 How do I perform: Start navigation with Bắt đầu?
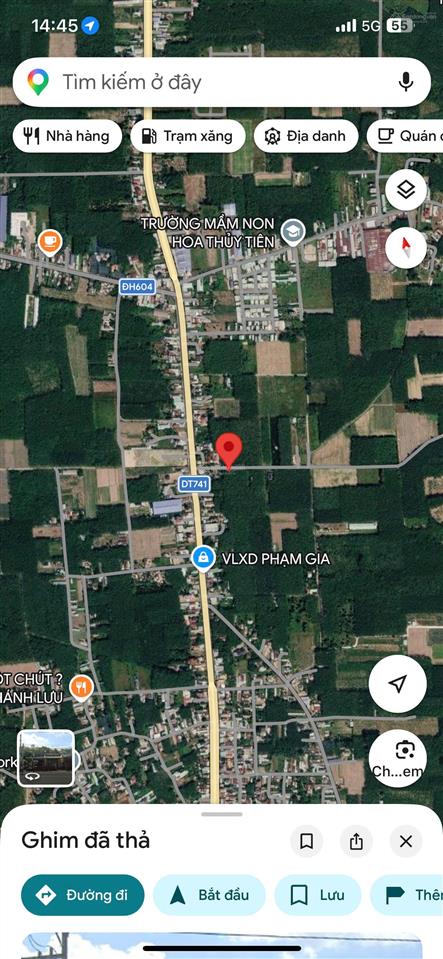(209, 895)
